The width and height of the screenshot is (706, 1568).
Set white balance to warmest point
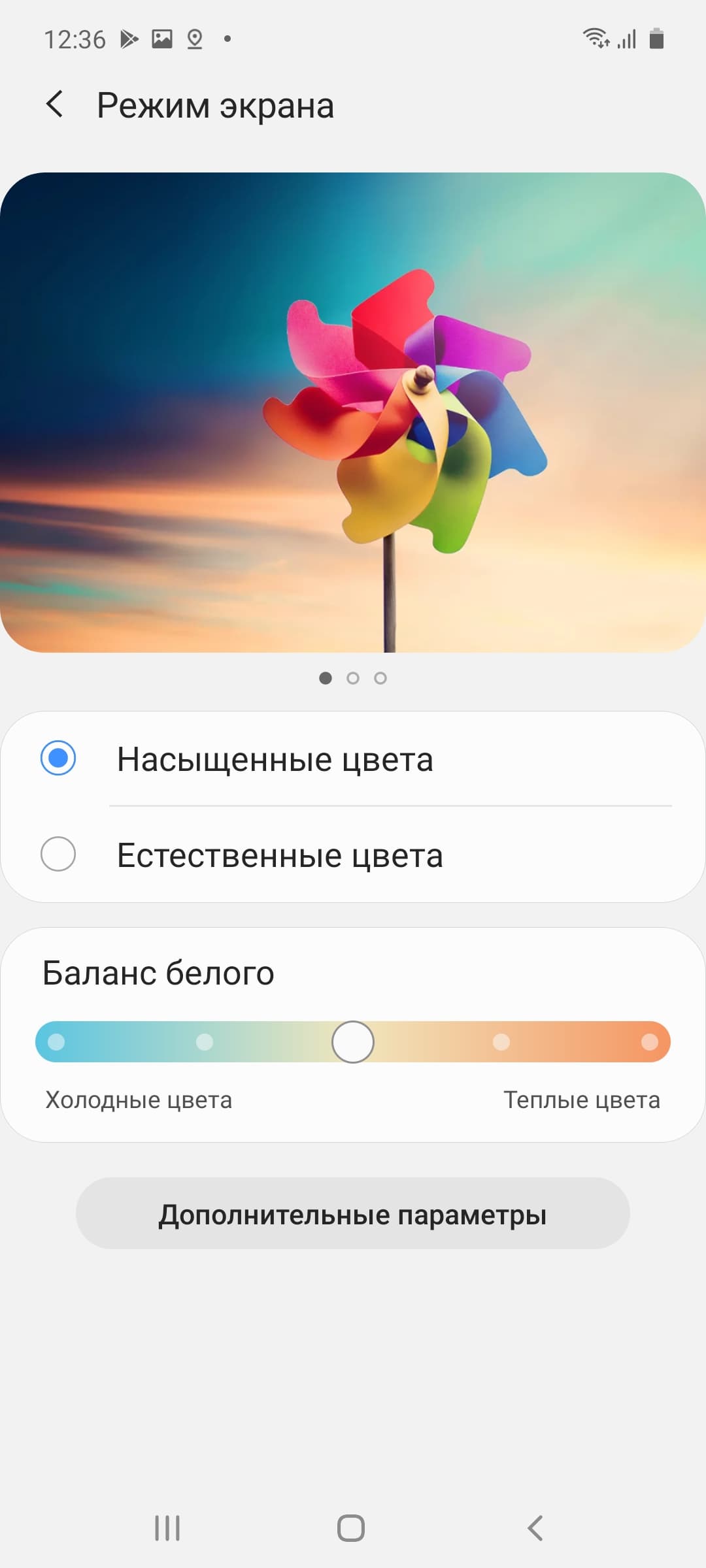click(649, 1041)
